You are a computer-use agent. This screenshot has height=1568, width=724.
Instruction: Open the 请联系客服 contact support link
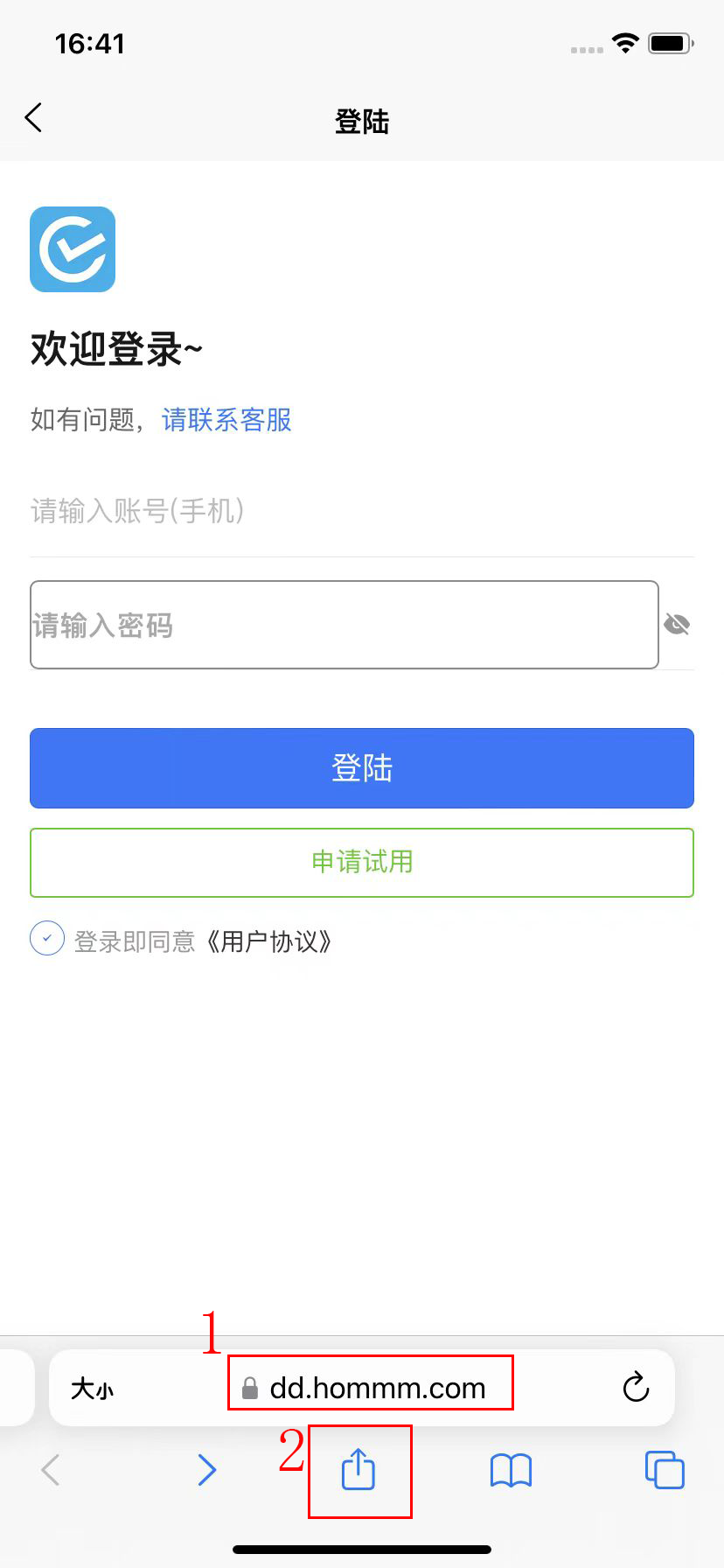[x=226, y=420]
